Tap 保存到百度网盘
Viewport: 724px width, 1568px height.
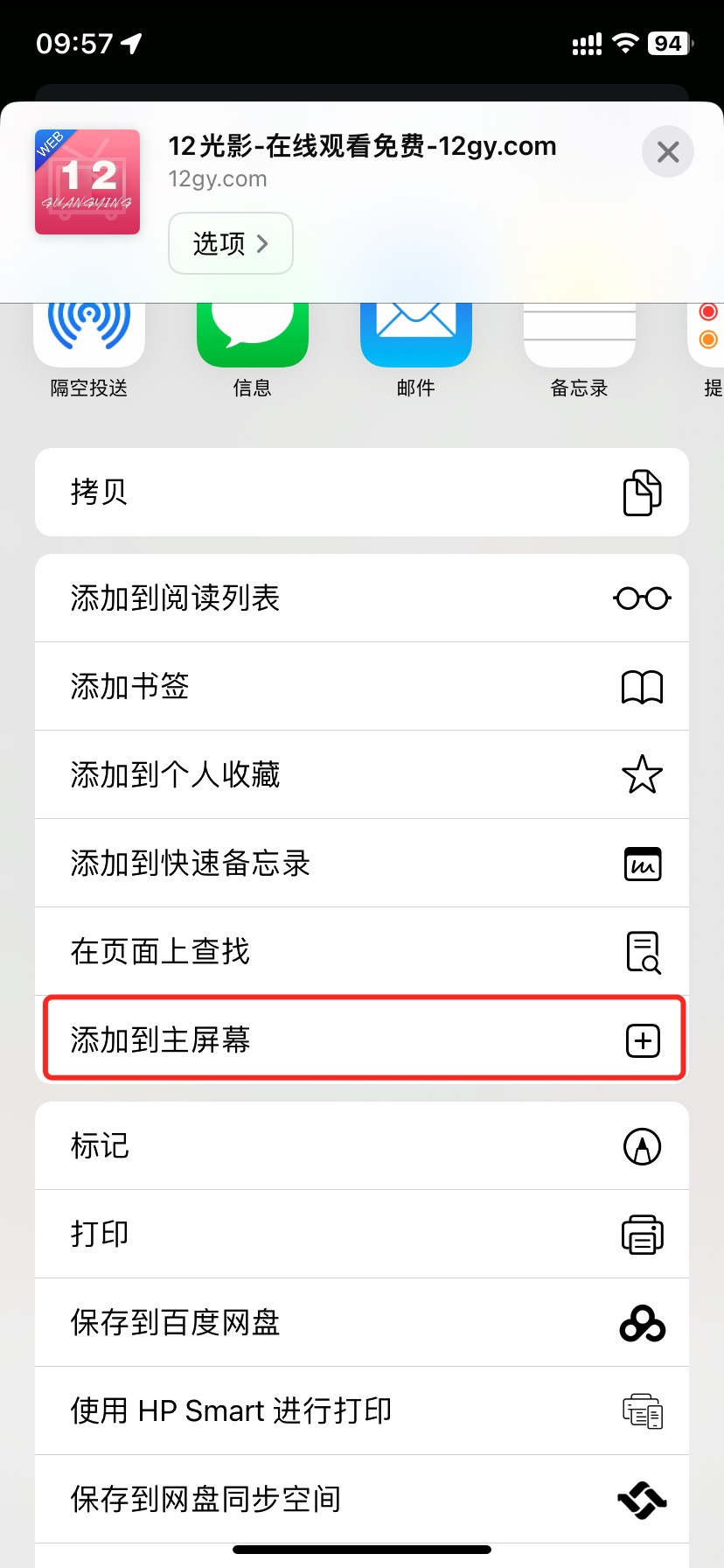coord(362,1323)
